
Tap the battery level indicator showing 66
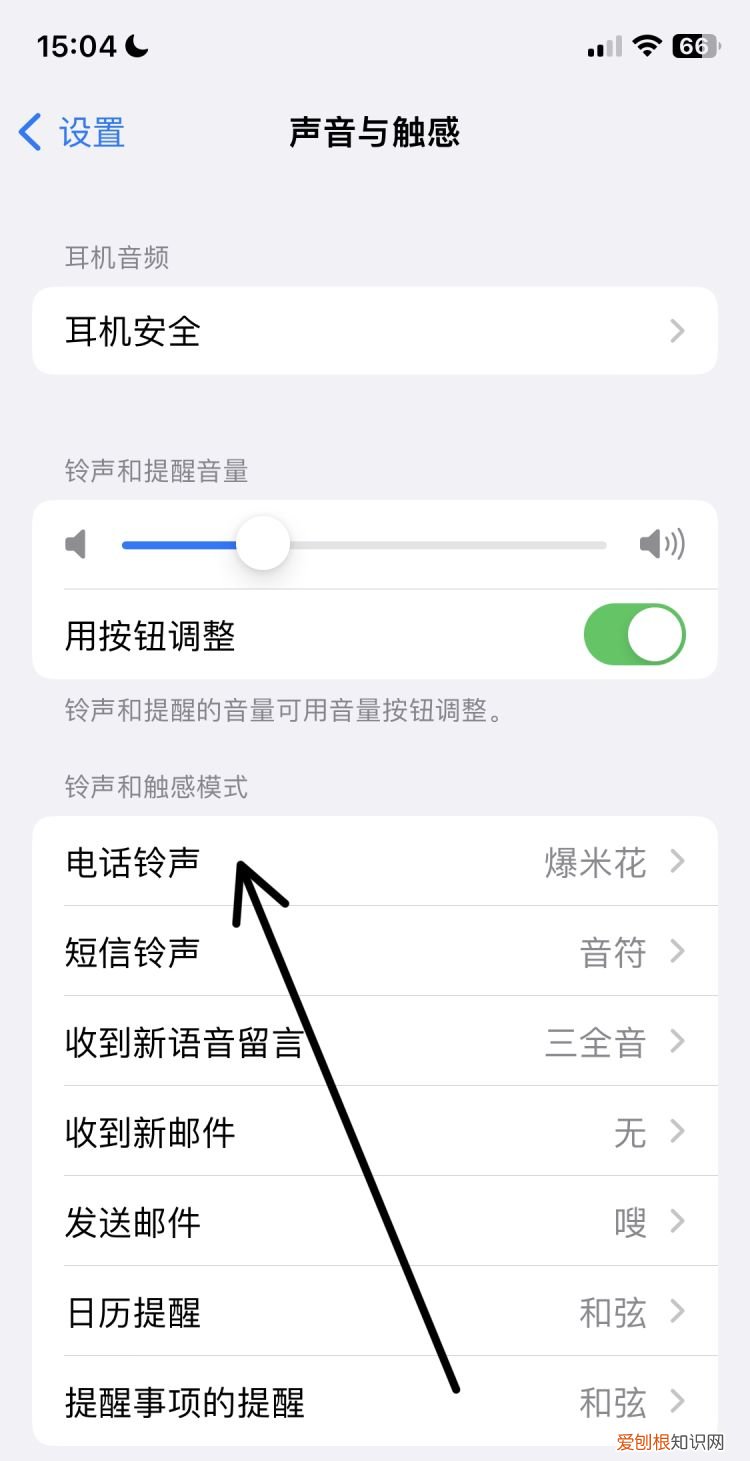coord(693,46)
